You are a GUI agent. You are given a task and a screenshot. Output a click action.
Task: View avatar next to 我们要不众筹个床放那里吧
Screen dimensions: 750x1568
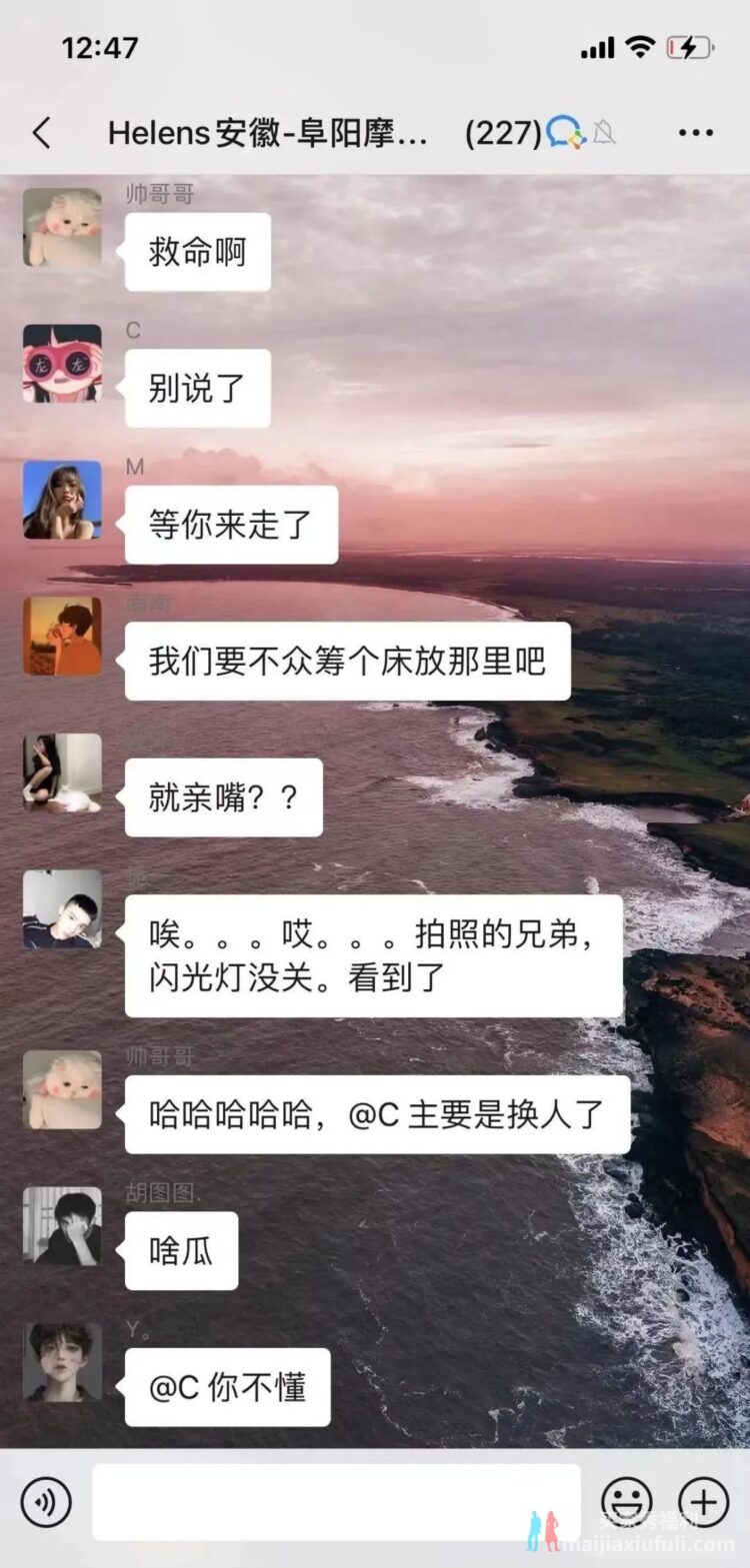point(62,636)
